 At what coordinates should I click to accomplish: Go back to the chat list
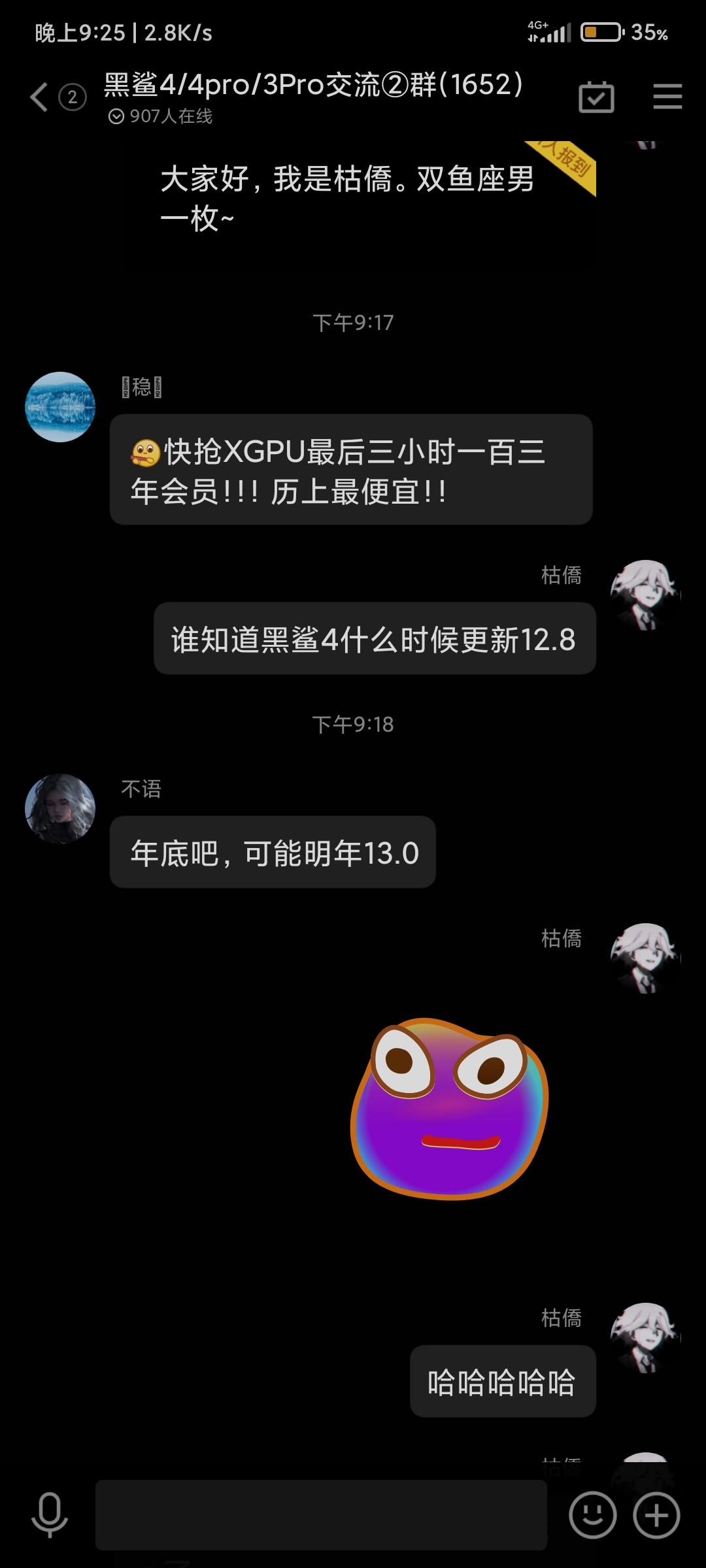click(40, 97)
